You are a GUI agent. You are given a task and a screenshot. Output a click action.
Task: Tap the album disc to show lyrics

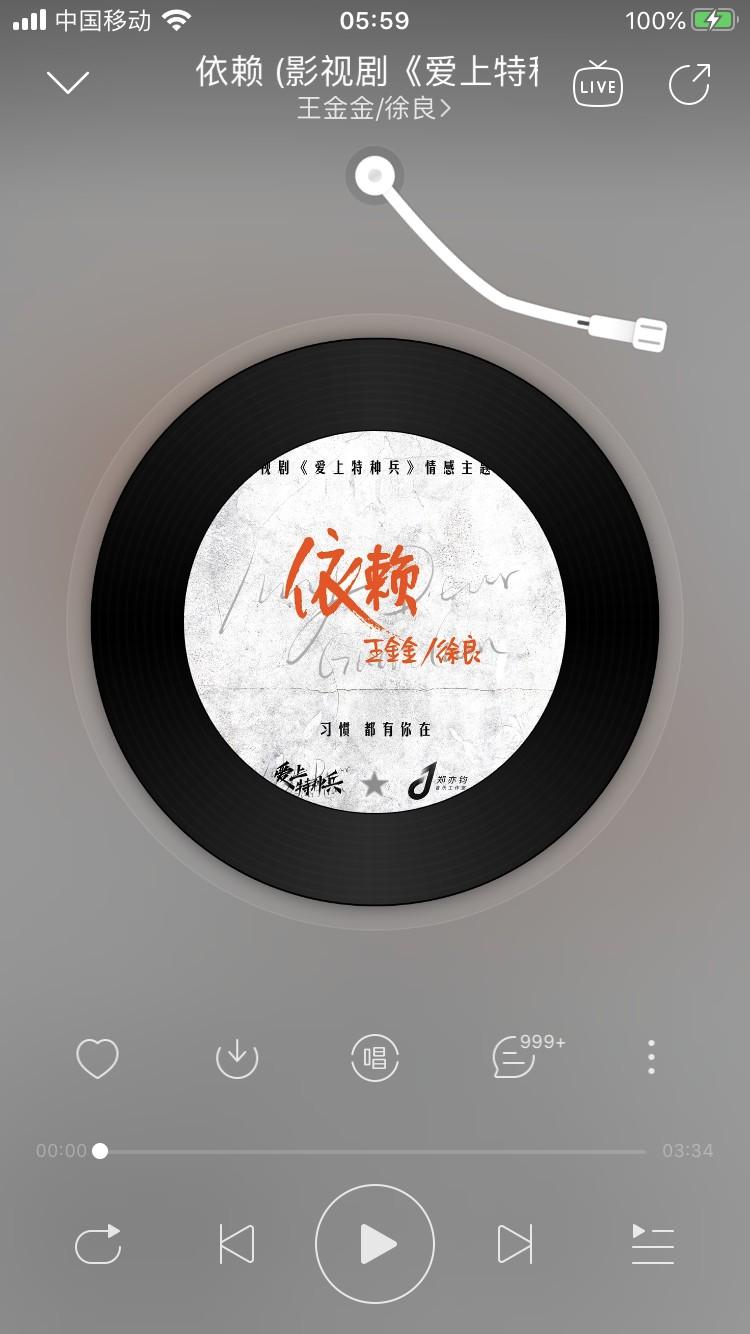pos(375,621)
